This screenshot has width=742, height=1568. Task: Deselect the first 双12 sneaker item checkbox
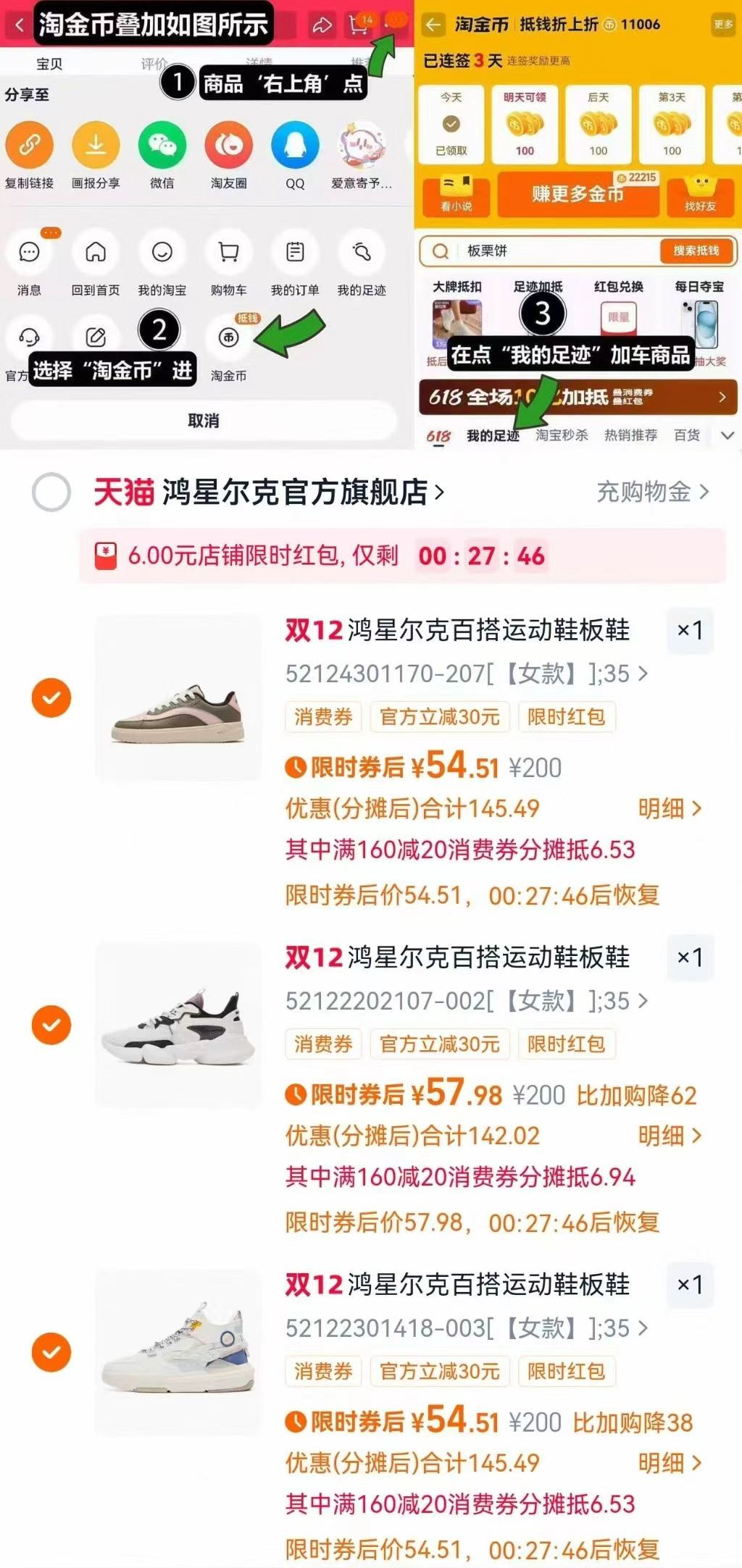[x=51, y=697]
